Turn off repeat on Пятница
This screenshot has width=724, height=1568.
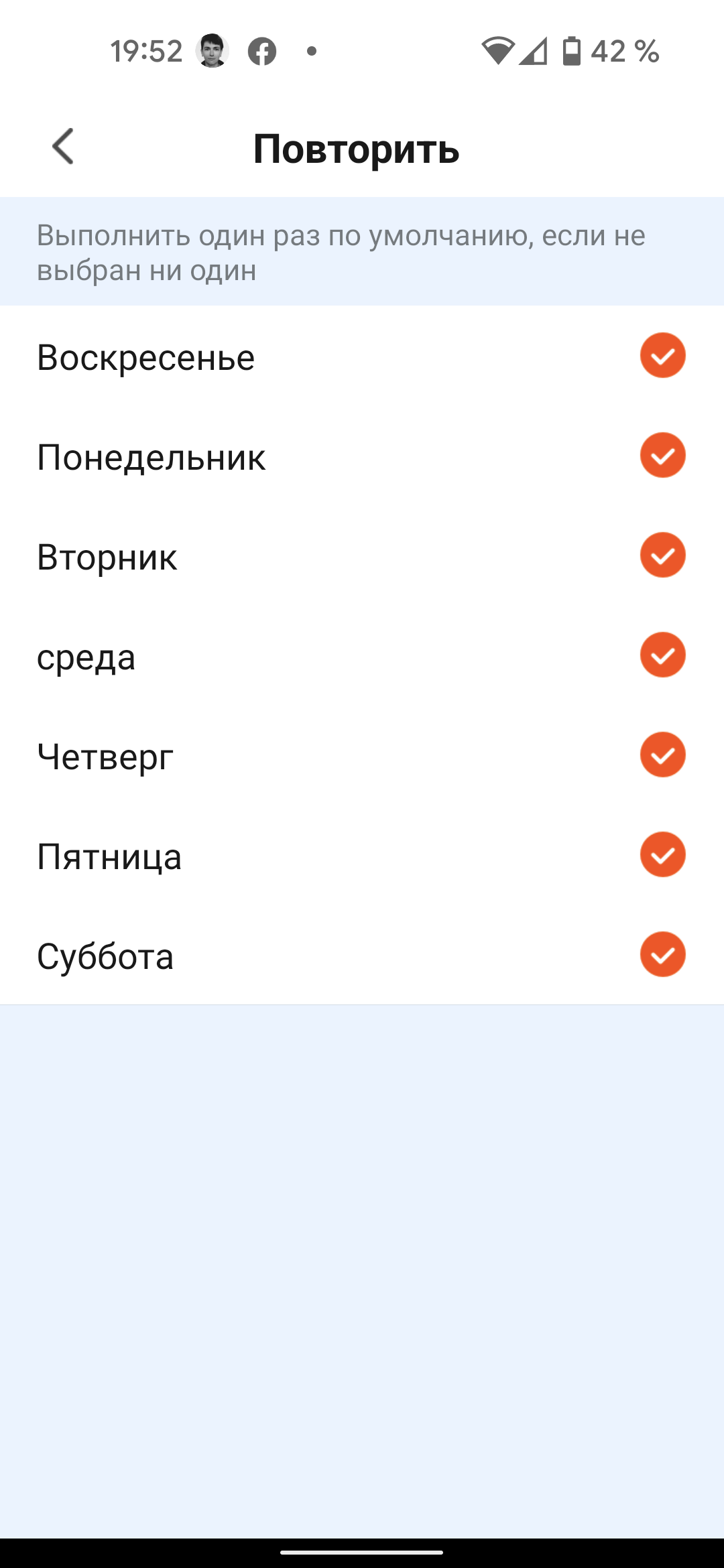click(662, 854)
